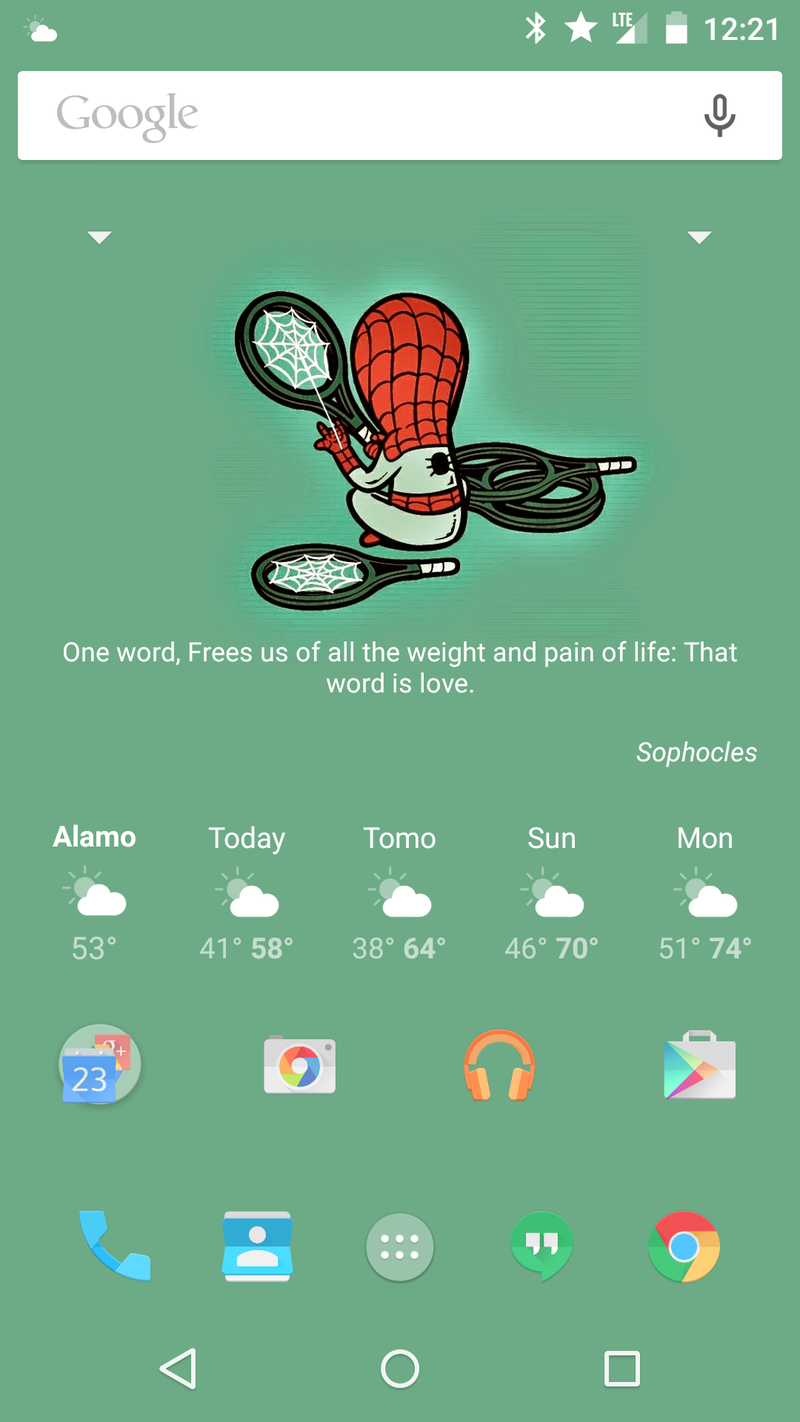Screen dimensions: 800x1422
Task: Open the calendar and Google+ folder
Action: click(x=99, y=1066)
